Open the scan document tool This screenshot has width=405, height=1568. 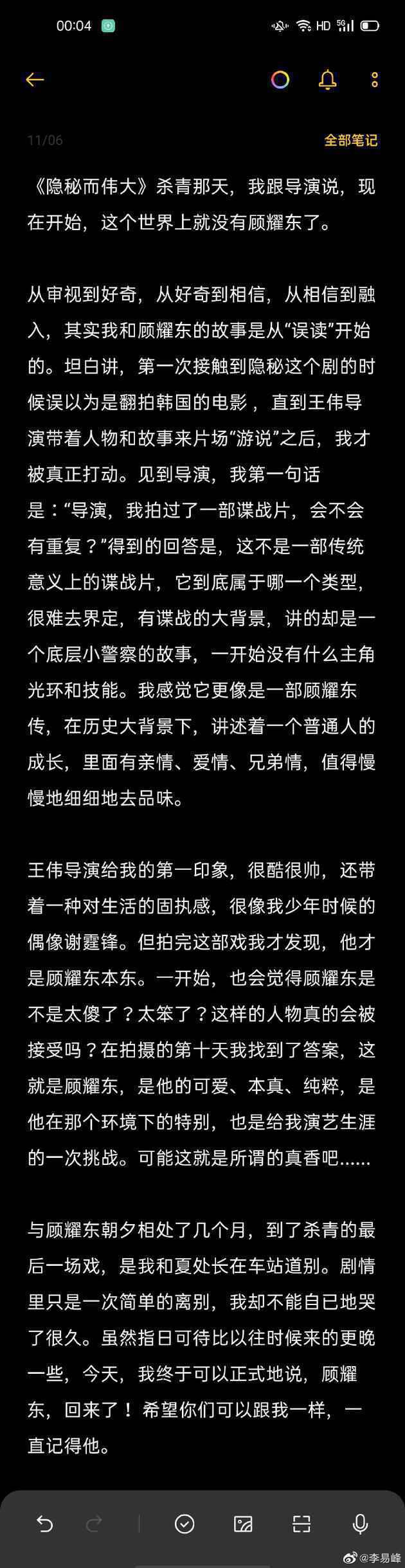(301, 1523)
